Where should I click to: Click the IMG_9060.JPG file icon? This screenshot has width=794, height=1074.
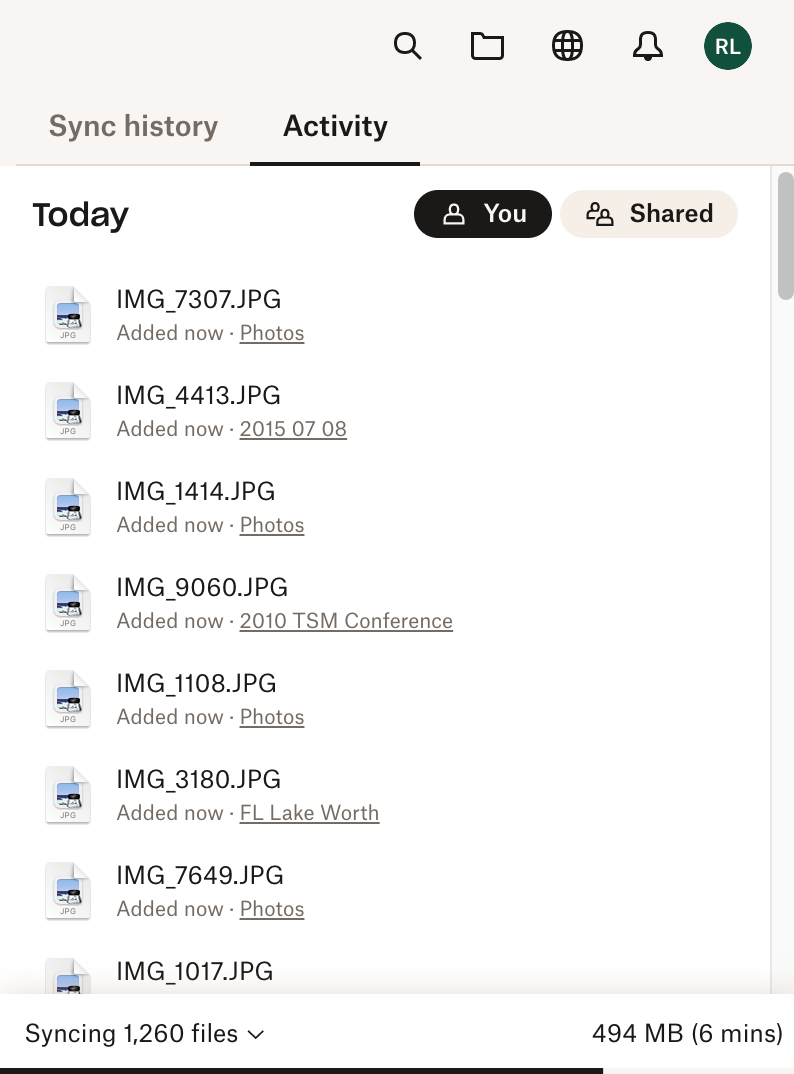click(67, 602)
